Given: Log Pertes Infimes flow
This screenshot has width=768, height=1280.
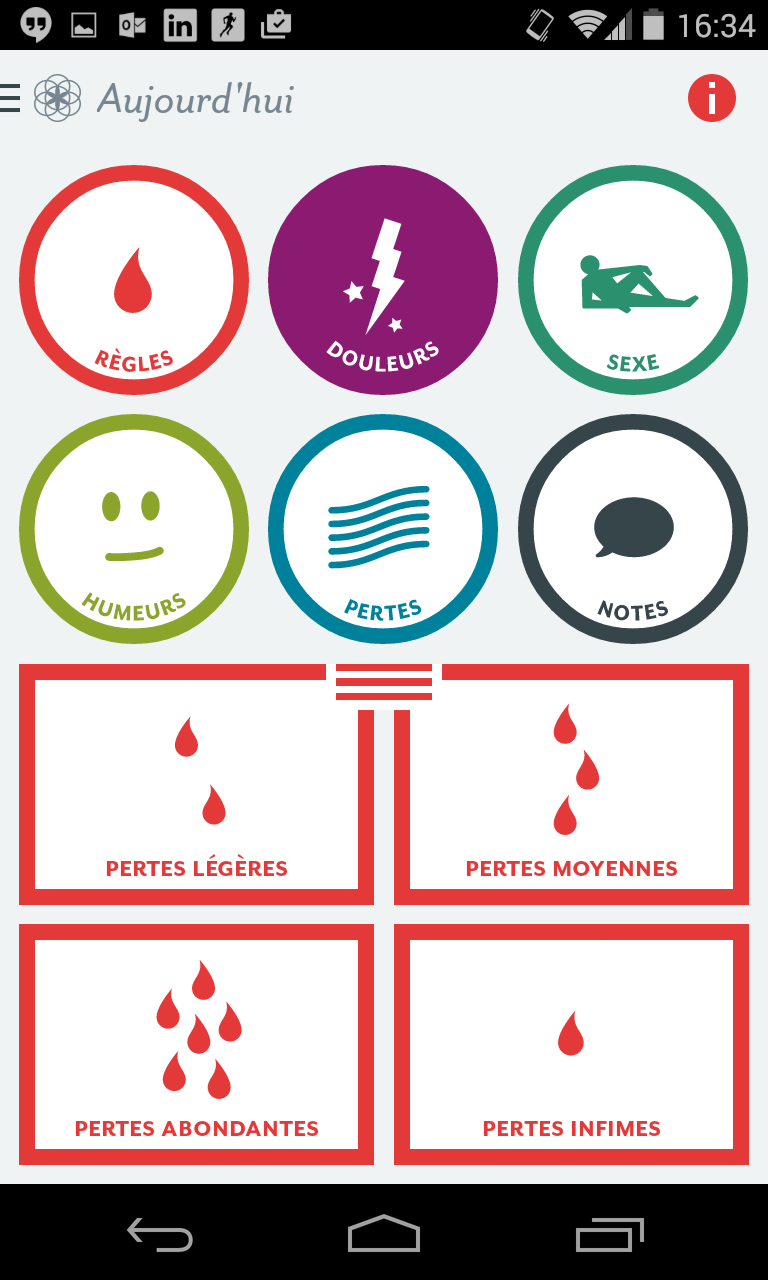Looking at the screenshot, I should (572, 1045).
